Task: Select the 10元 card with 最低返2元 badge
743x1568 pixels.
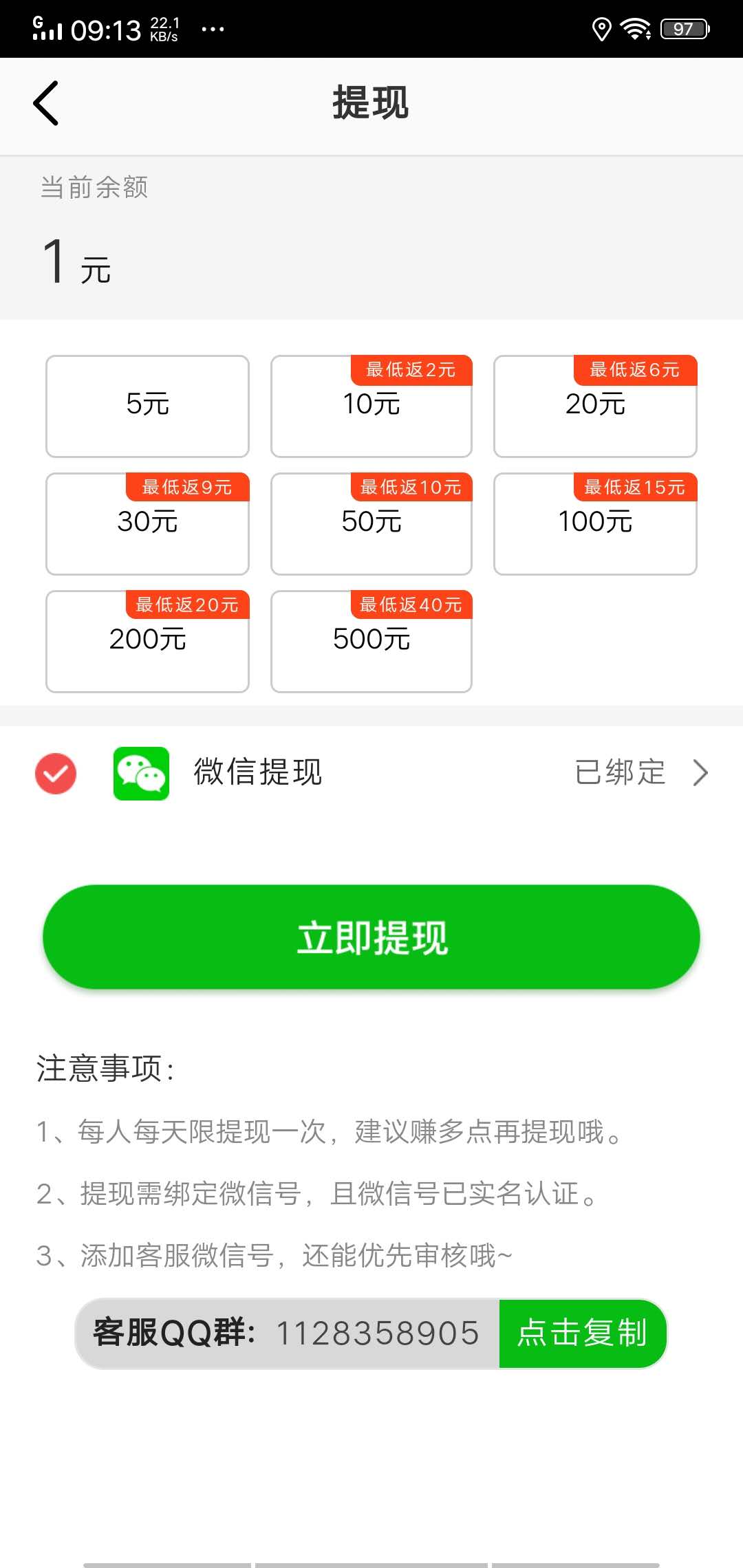Action: [371, 406]
